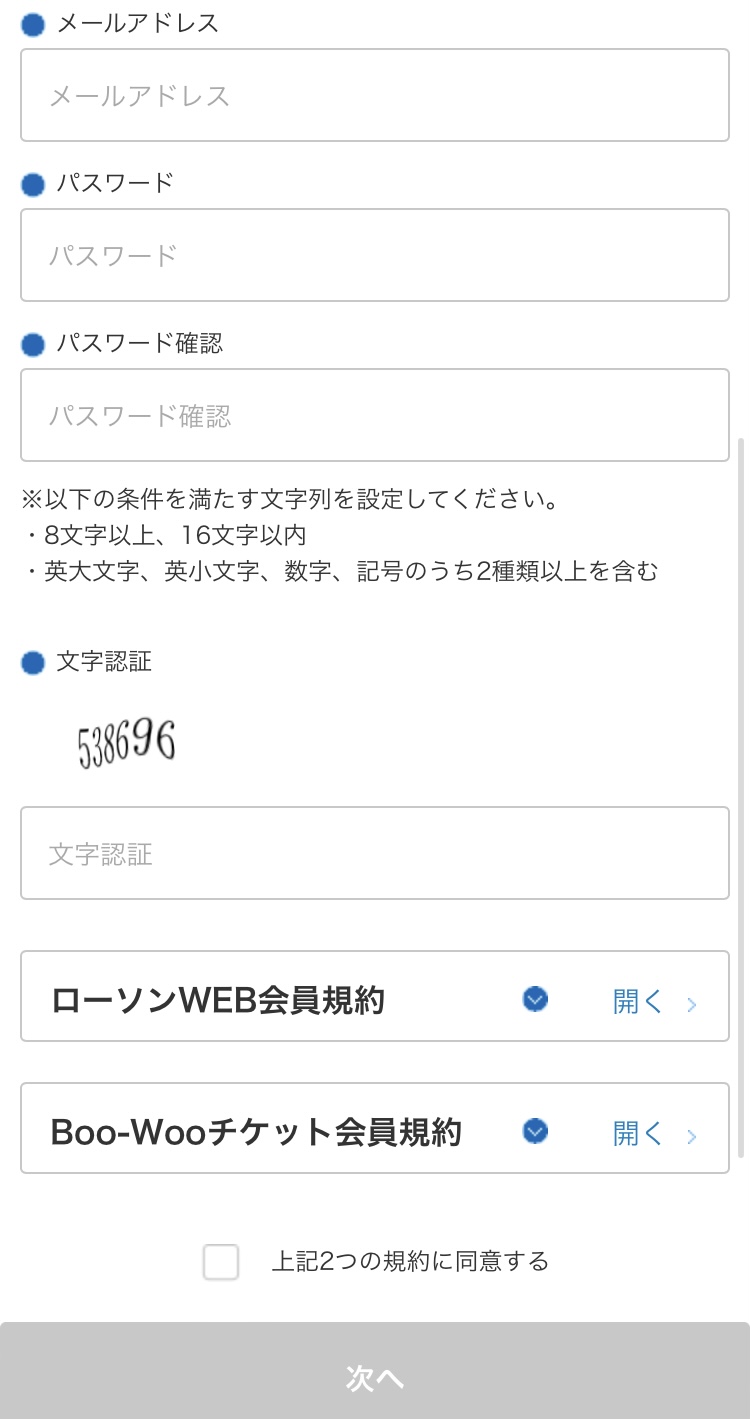Screen dimensions: 750x1419
Task: Open the Boo-Wooチケット会員規約 terms via 開く
Action: coord(637,1133)
